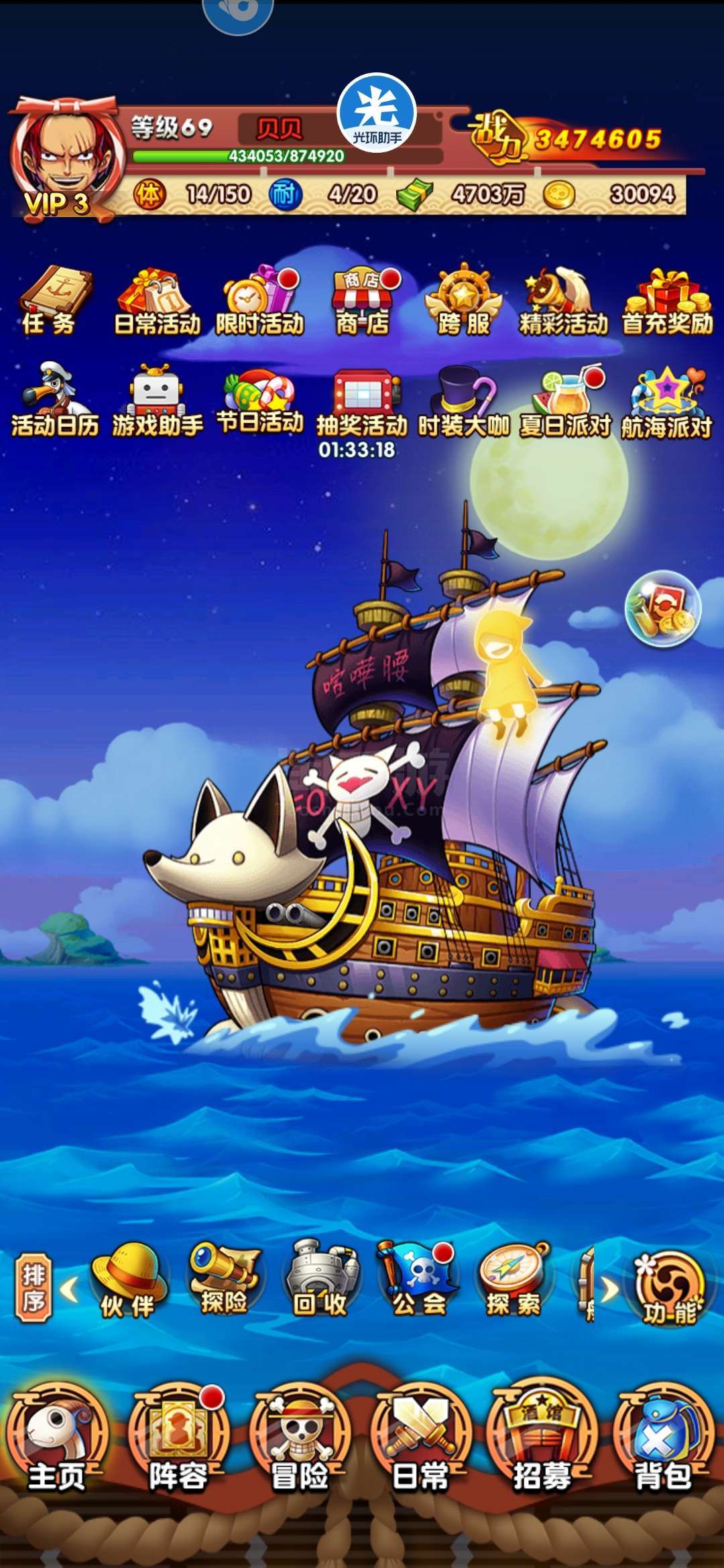The width and height of the screenshot is (724, 1568).
Task: Open the 伙伴 partners straw hat
Action: tap(127, 1281)
